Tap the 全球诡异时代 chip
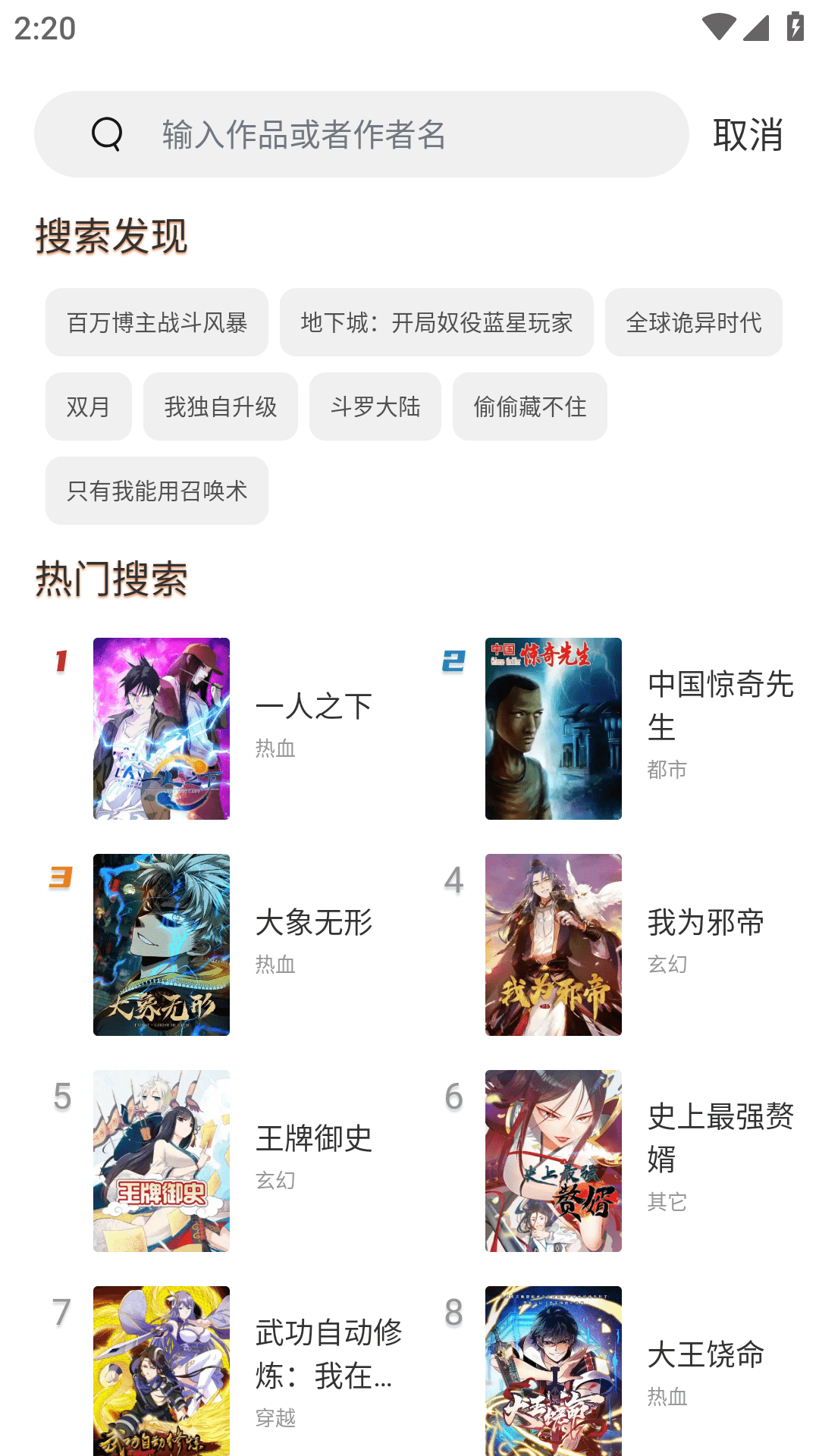819x1456 pixels. (693, 322)
